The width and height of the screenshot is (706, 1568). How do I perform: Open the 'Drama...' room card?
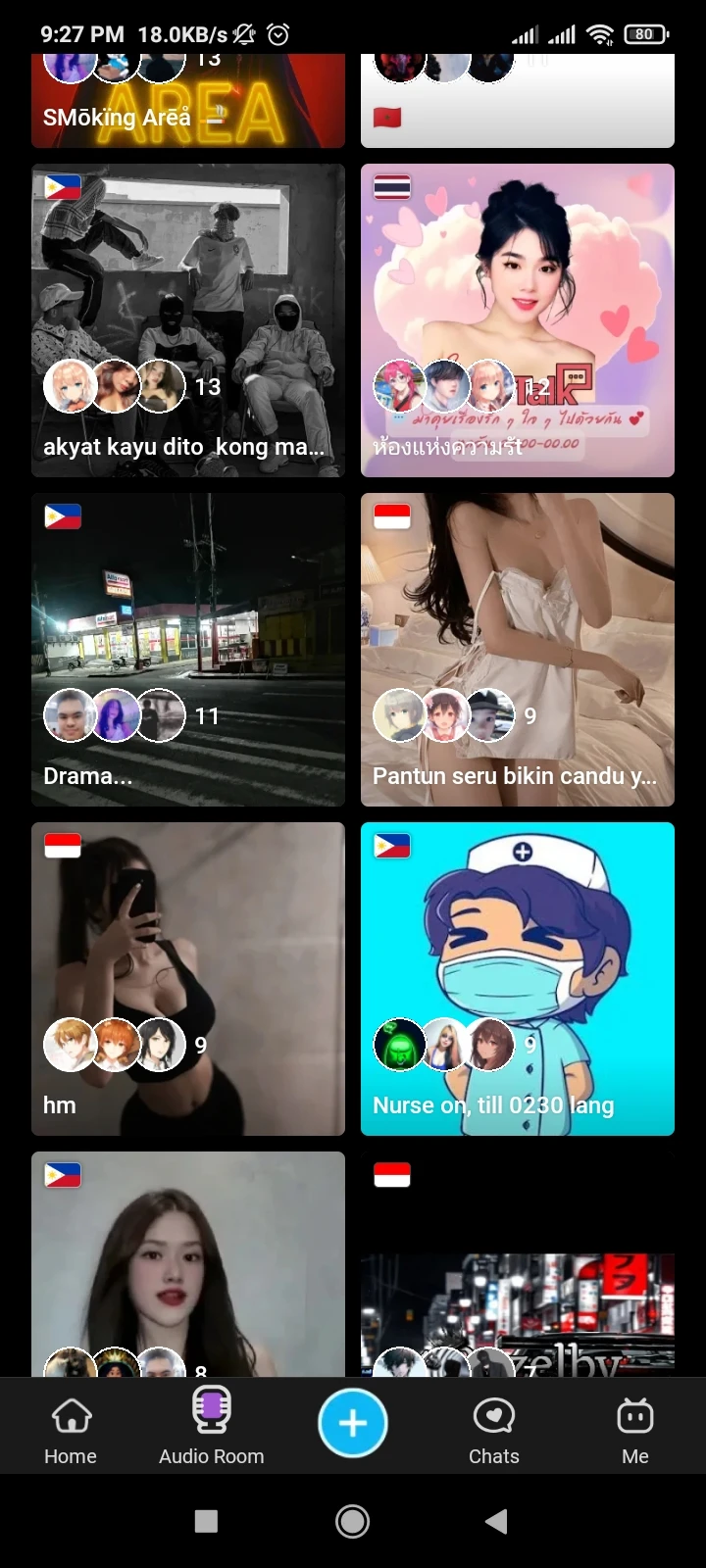(x=188, y=648)
